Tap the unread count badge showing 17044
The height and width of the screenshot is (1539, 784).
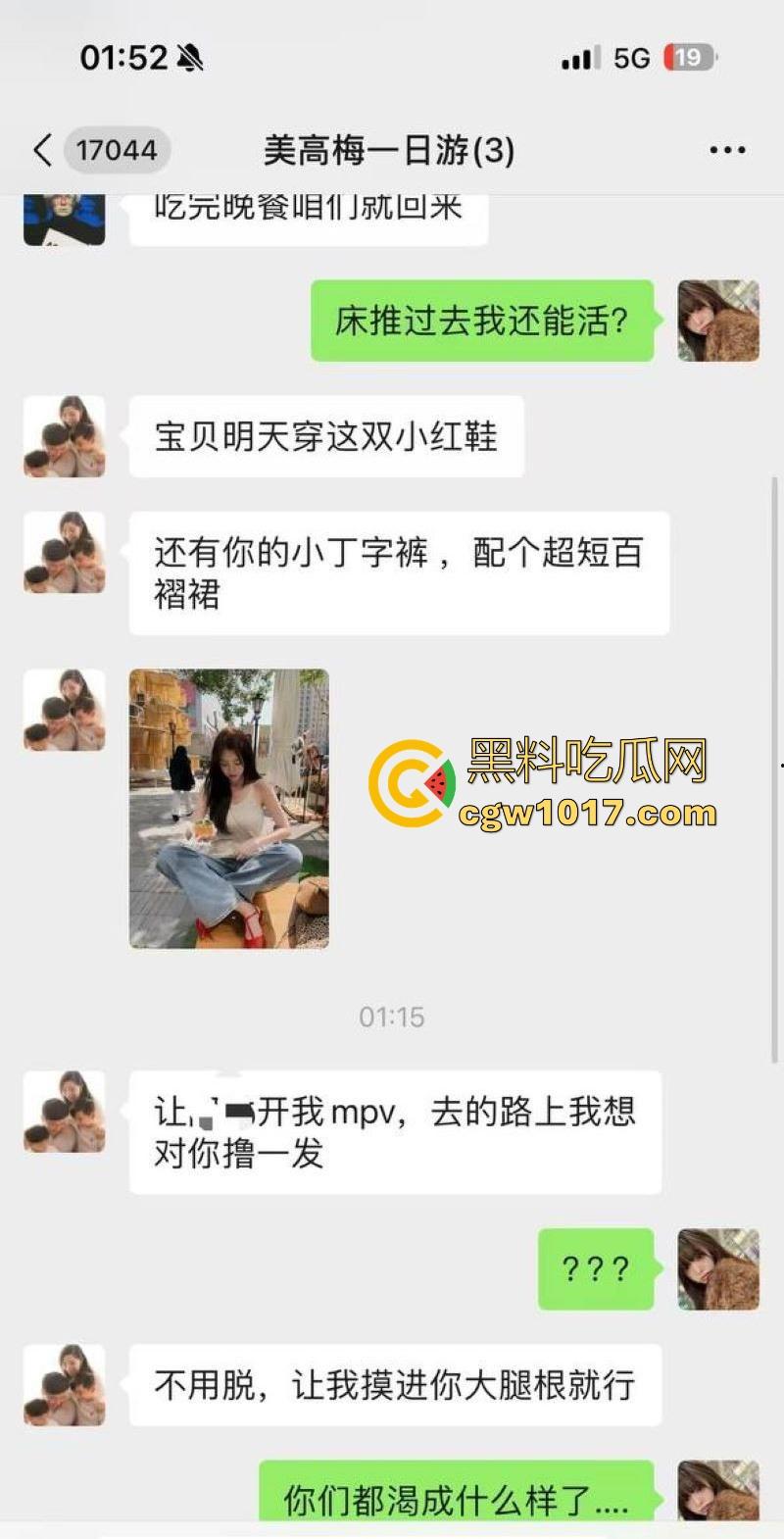116,149
